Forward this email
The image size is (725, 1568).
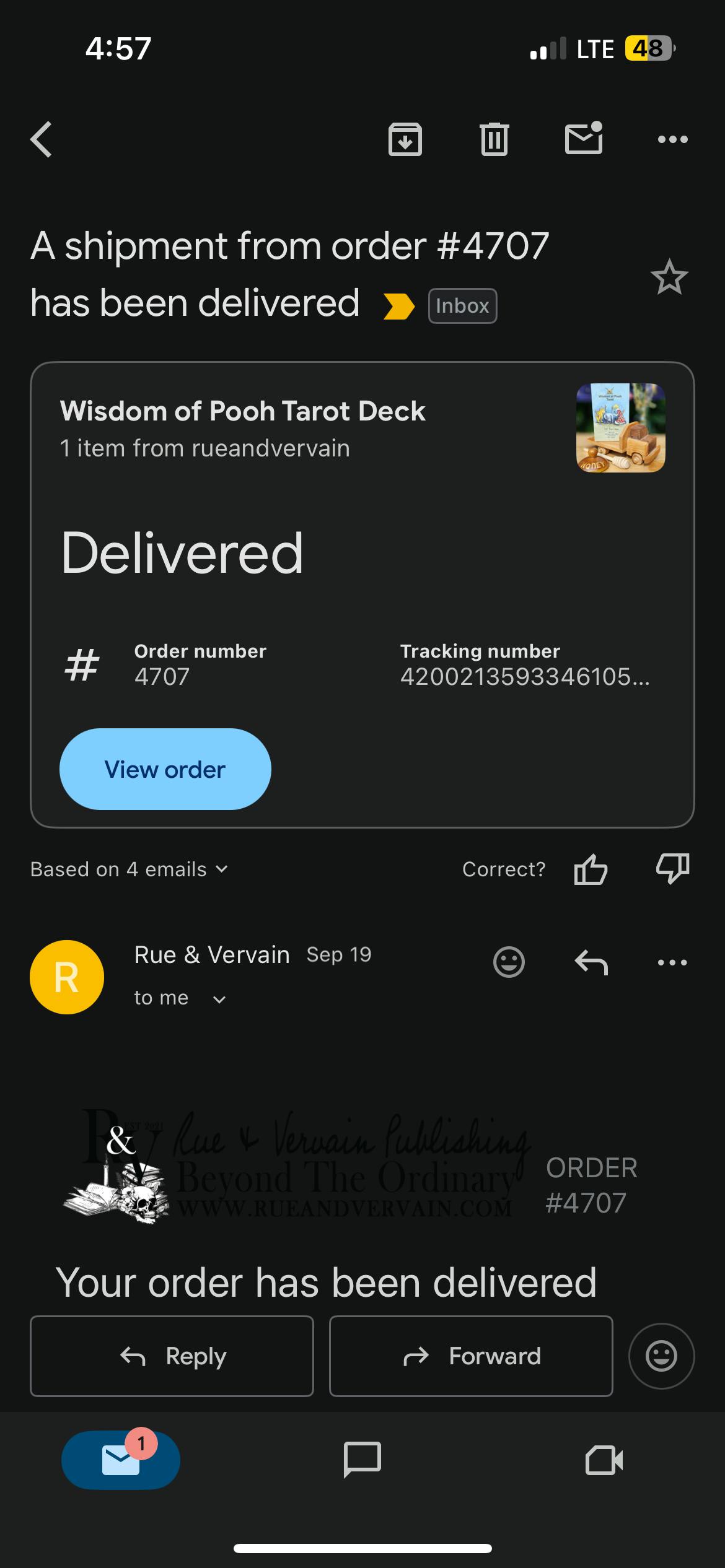click(471, 1356)
